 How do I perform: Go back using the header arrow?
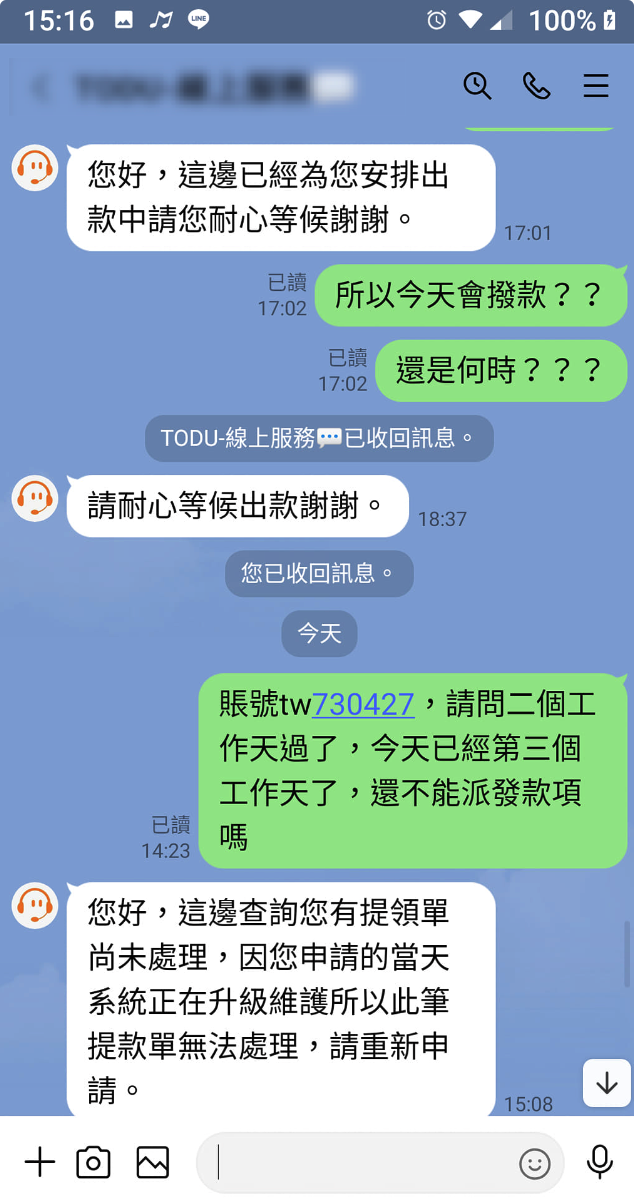(40, 86)
